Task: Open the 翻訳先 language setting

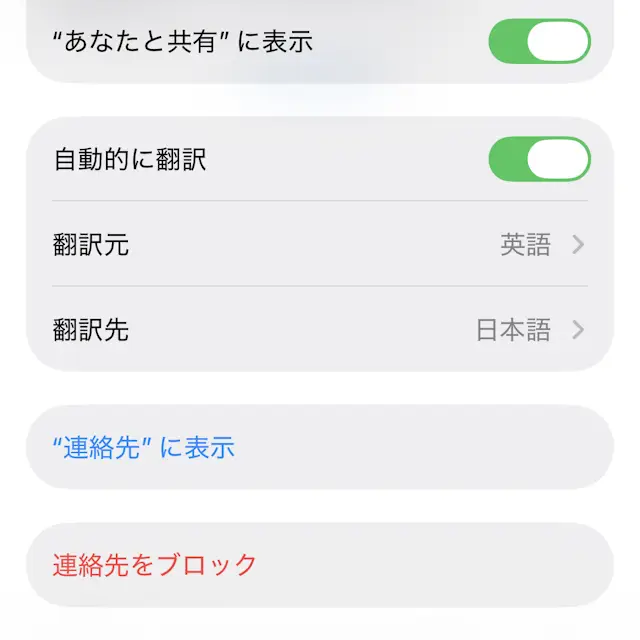Action: pyautogui.click(x=320, y=330)
